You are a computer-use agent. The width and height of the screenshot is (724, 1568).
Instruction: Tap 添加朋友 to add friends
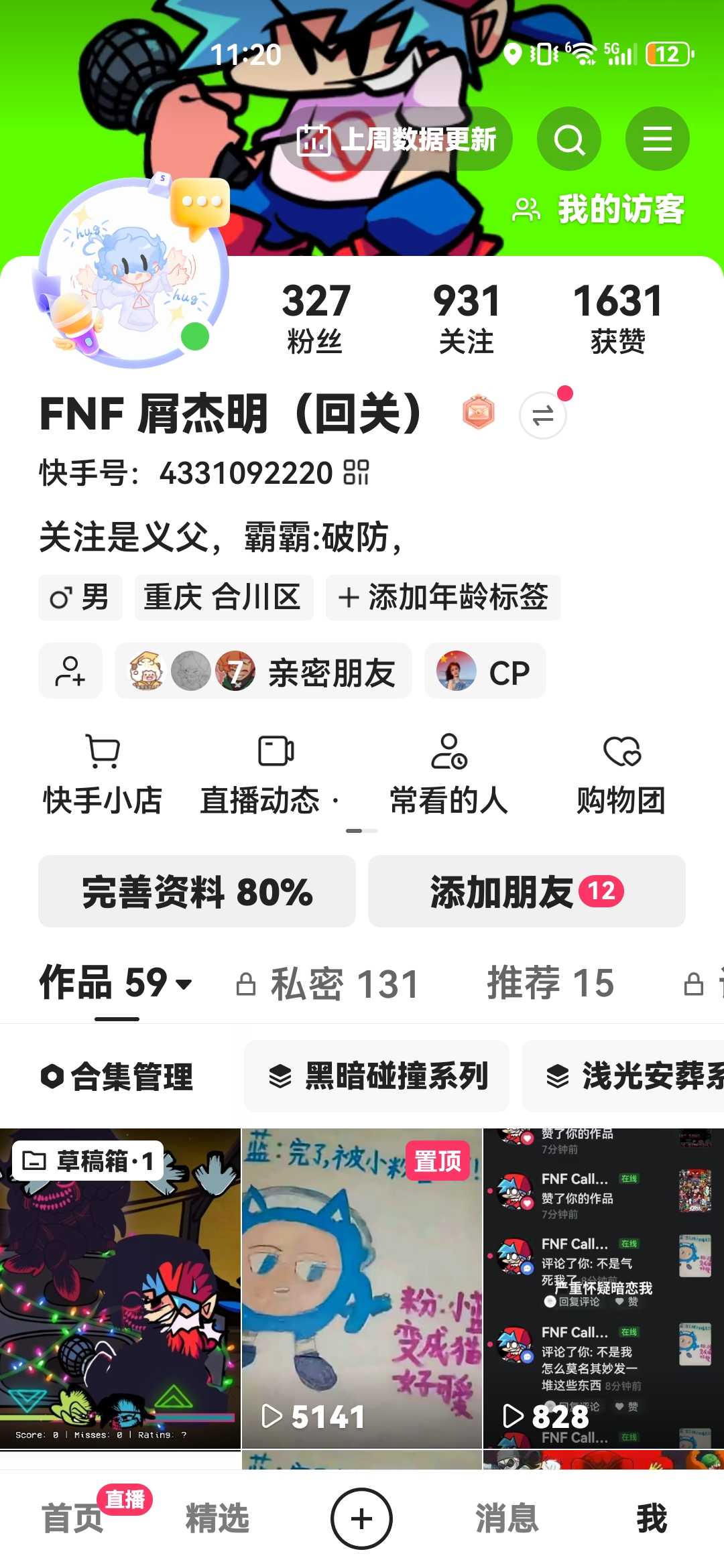click(526, 891)
